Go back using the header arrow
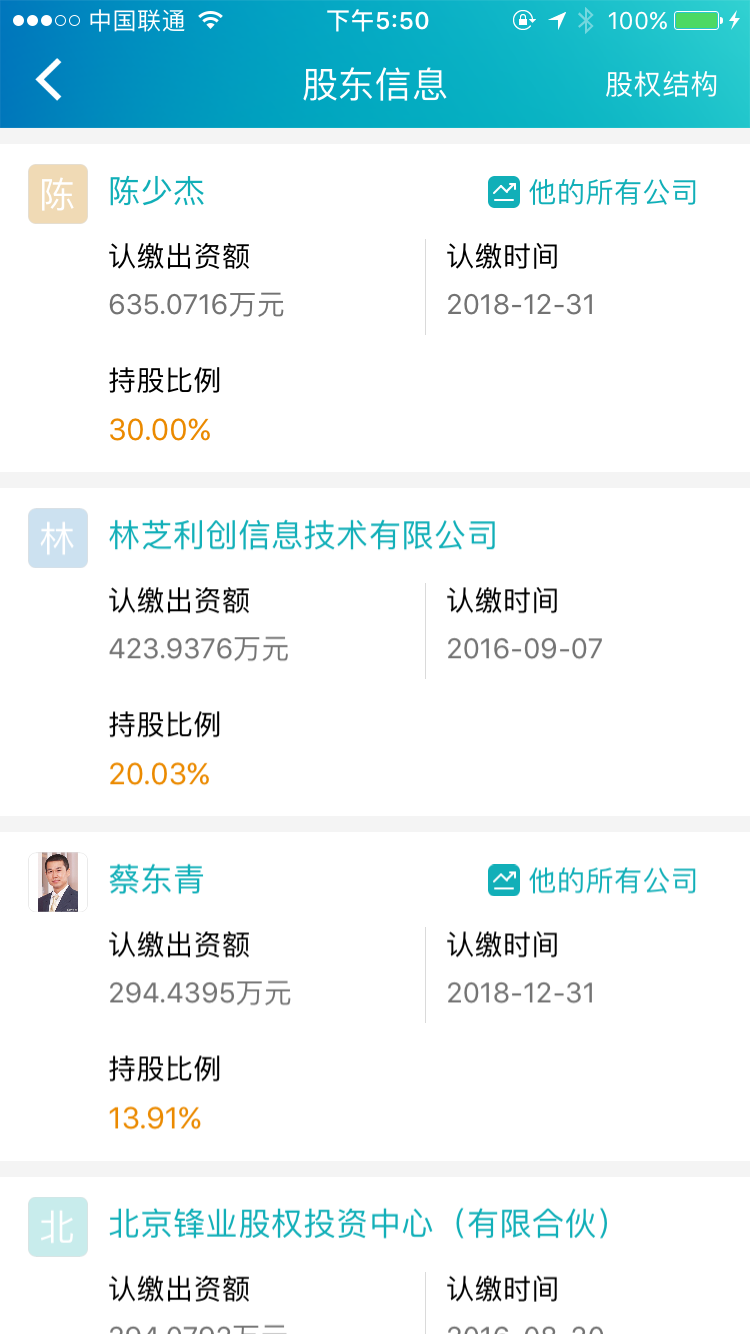The width and height of the screenshot is (750, 1334). click(49, 82)
